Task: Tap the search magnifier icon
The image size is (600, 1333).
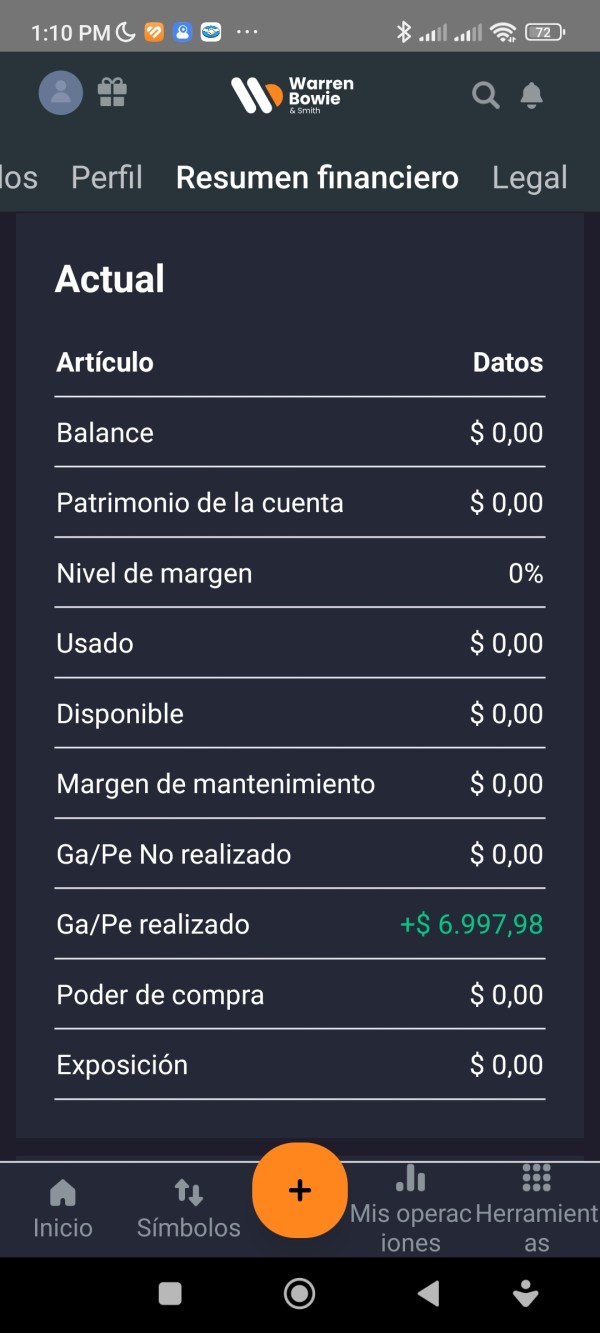Action: point(485,95)
